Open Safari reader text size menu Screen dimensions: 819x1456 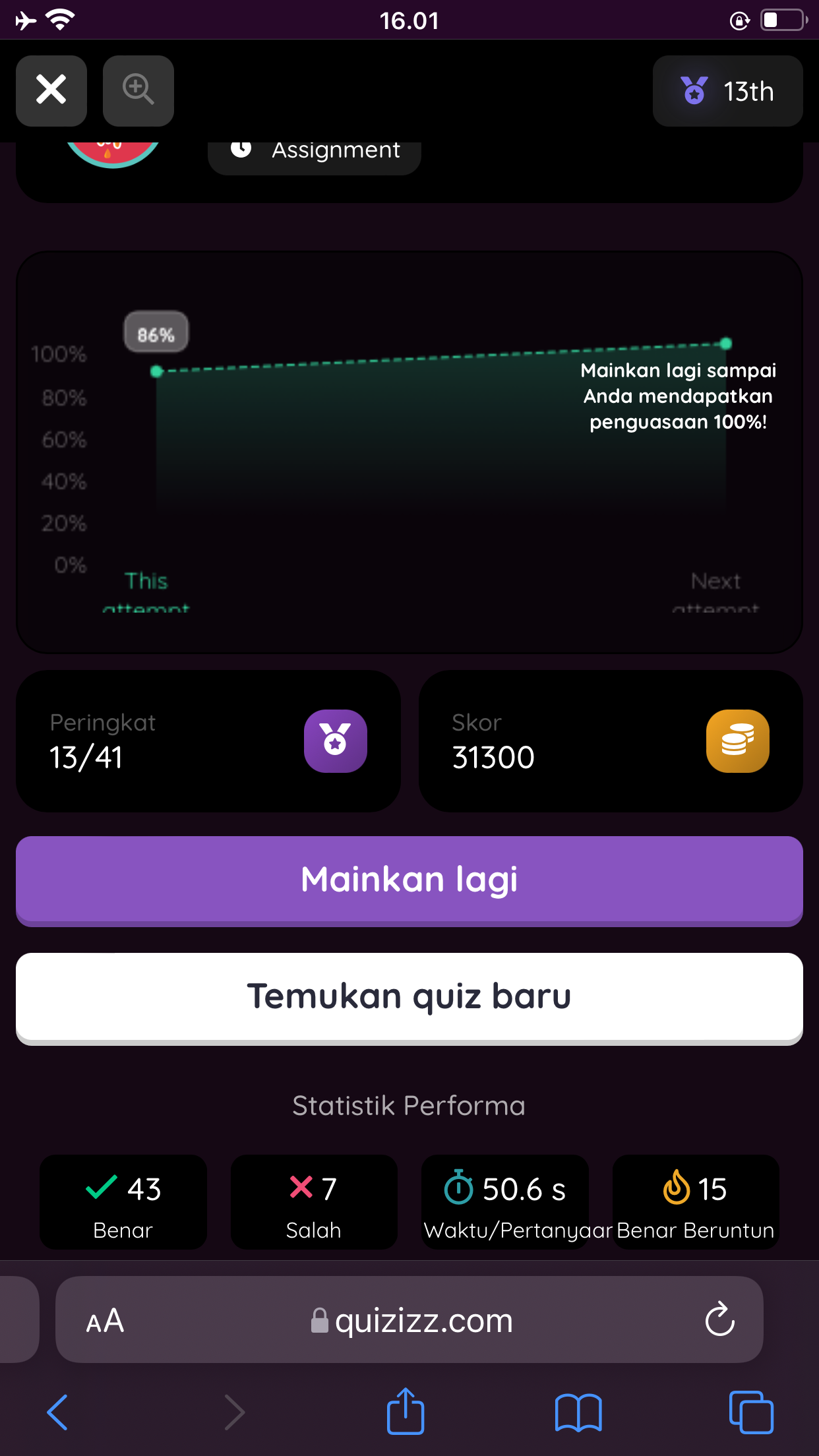105,1321
